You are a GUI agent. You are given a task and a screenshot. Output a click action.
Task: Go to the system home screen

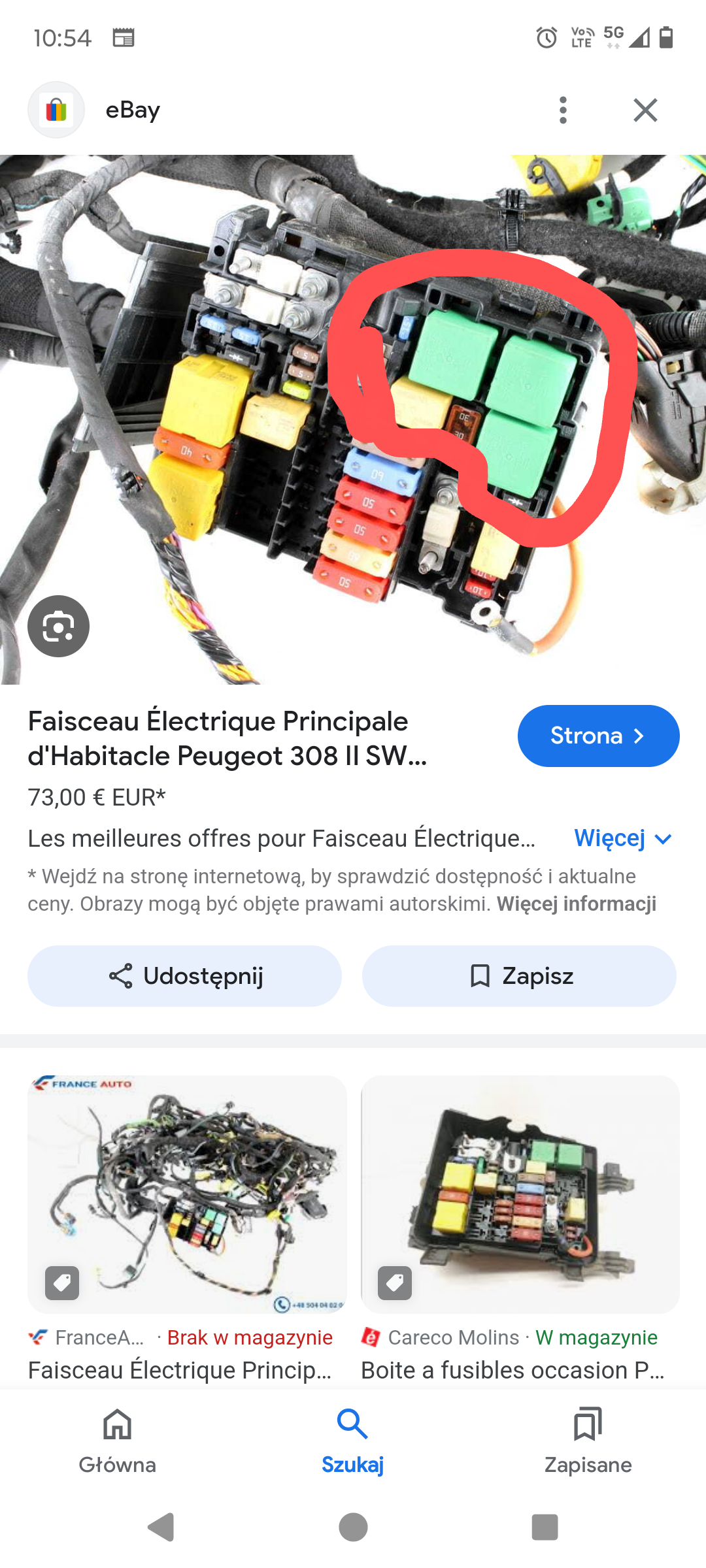click(x=353, y=1527)
